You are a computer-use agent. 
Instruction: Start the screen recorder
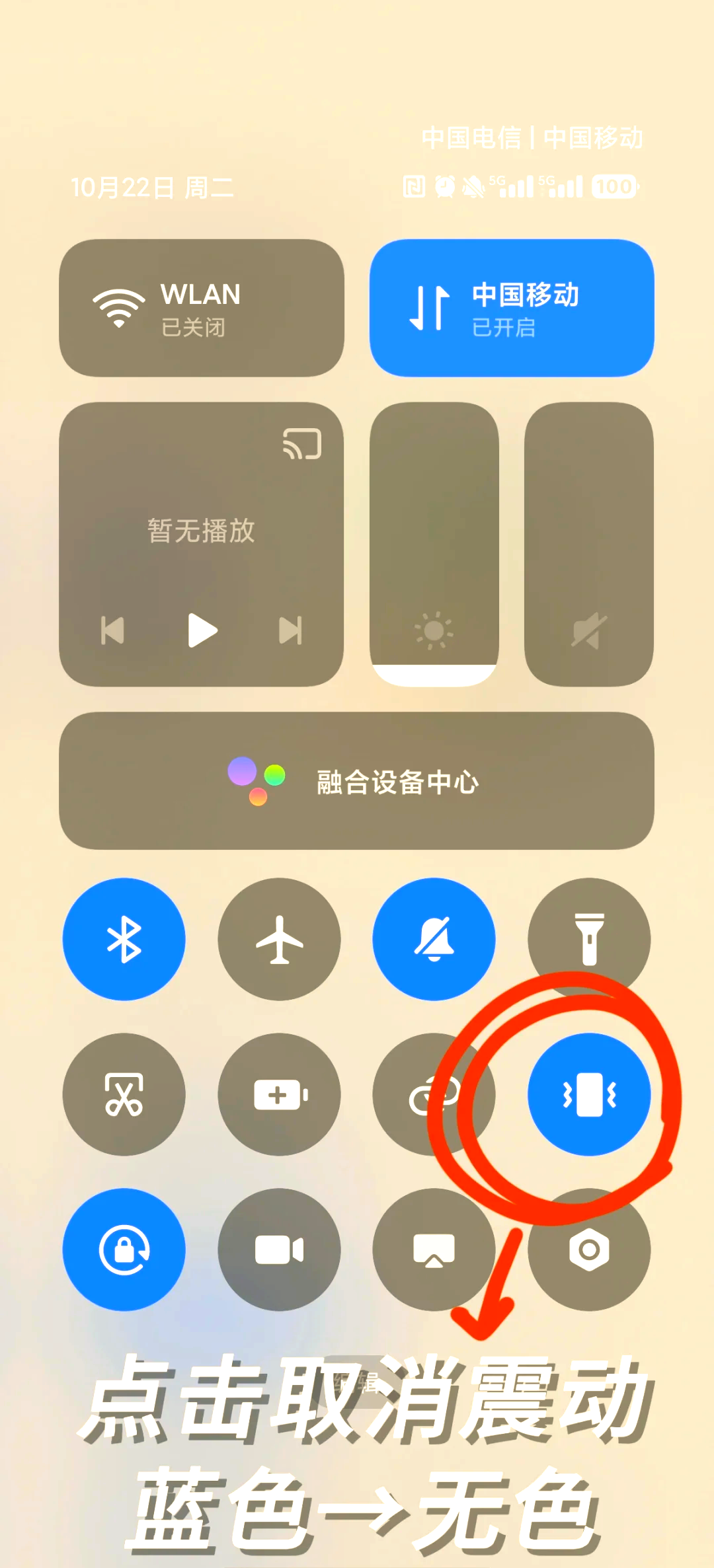click(x=280, y=1250)
